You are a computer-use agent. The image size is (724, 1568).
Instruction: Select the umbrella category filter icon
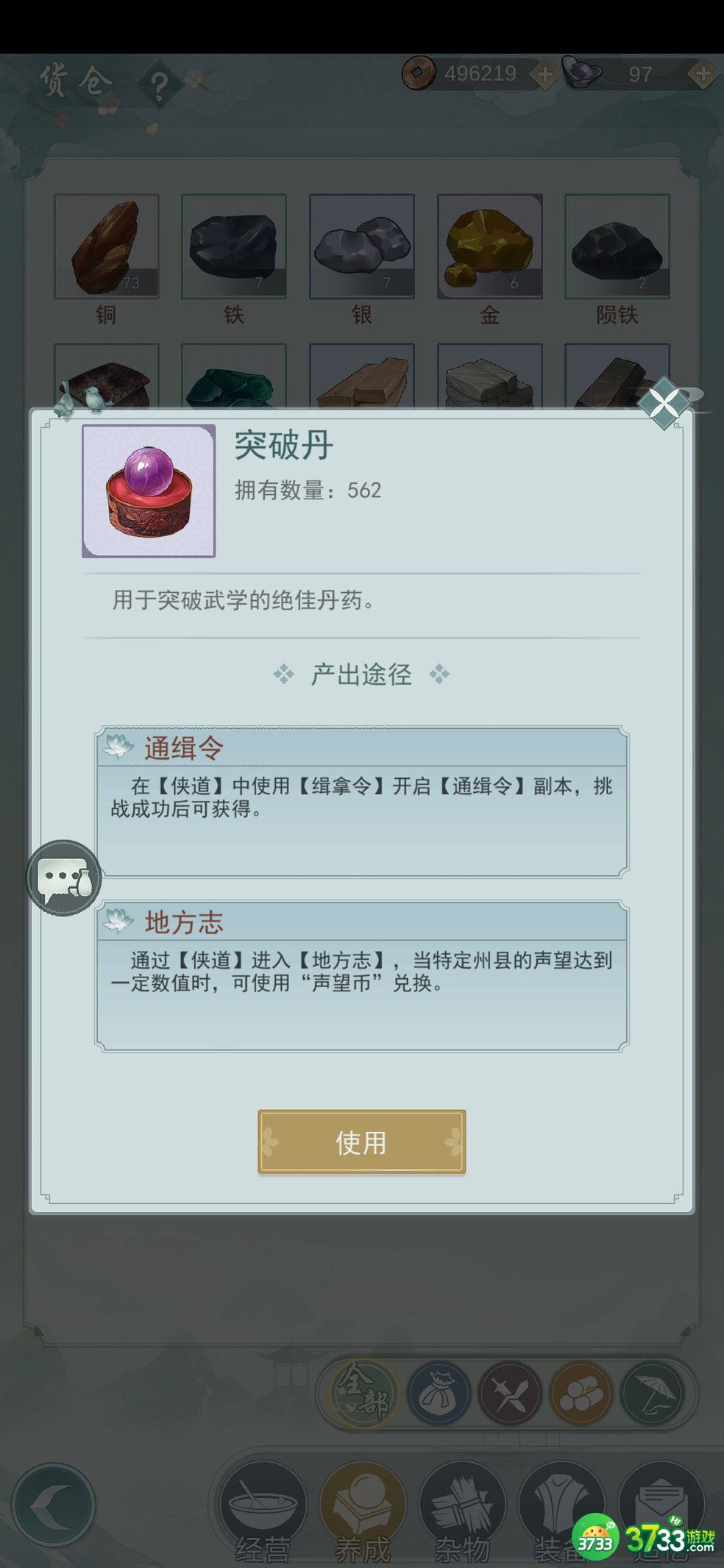[652, 1392]
